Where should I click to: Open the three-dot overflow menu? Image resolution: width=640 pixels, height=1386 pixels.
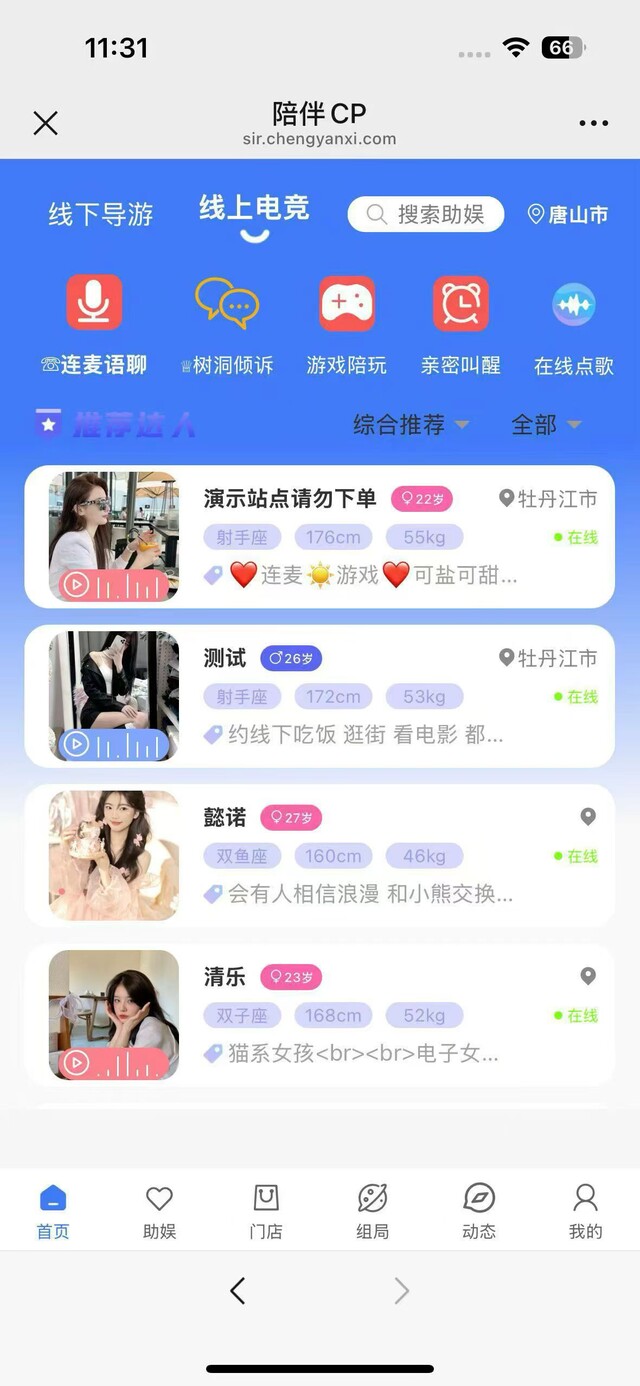pos(593,123)
